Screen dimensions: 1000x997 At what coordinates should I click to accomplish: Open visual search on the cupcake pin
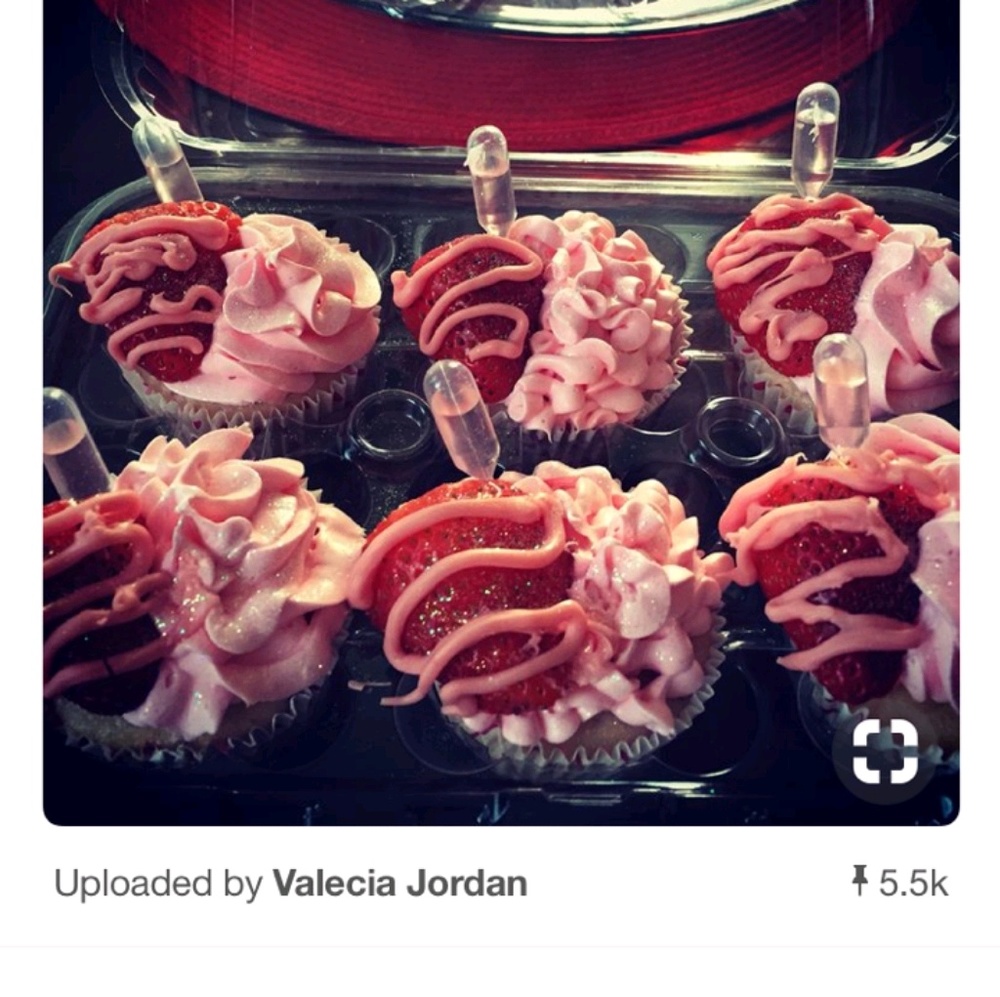pyautogui.click(x=884, y=752)
